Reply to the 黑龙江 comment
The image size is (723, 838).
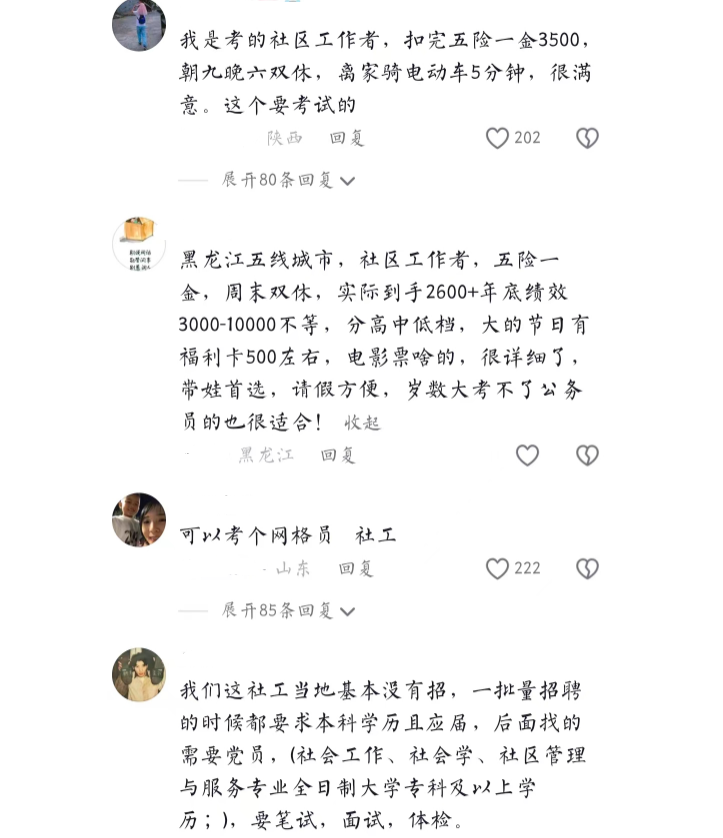tap(337, 455)
